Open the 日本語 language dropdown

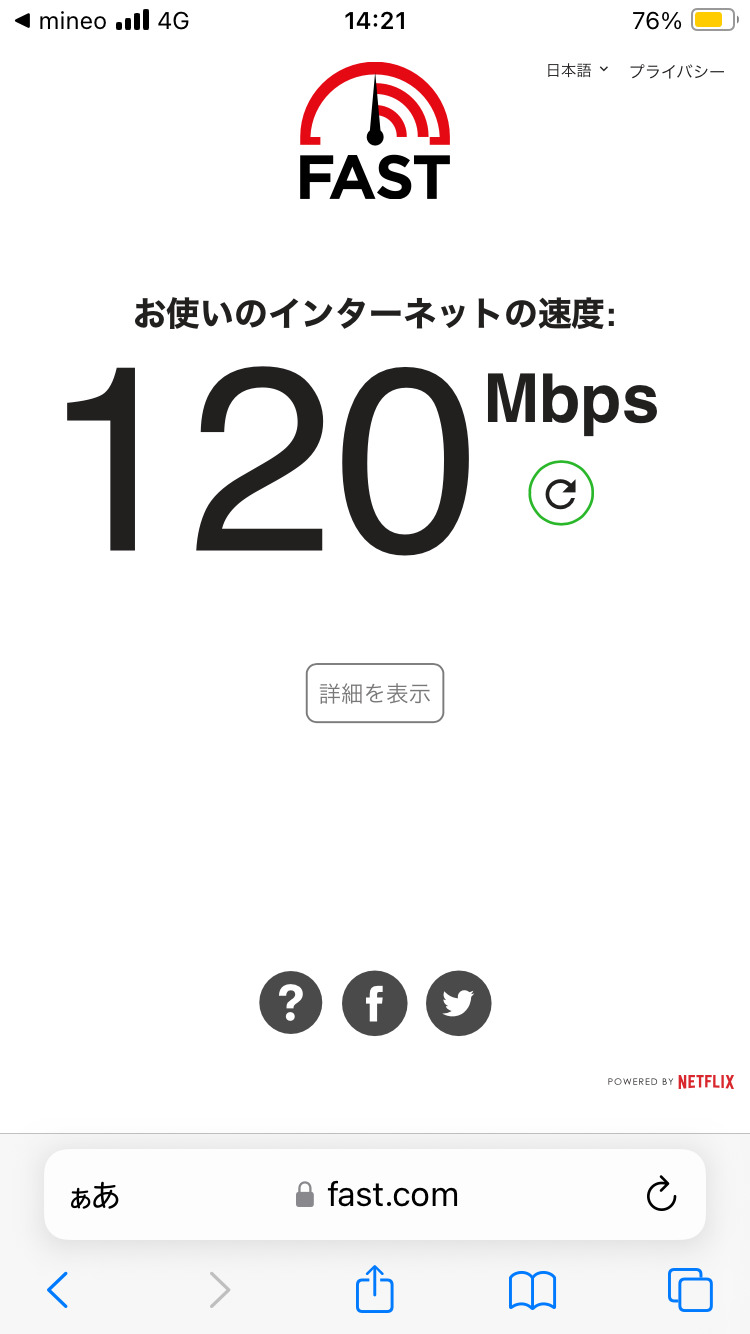(x=577, y=71)
